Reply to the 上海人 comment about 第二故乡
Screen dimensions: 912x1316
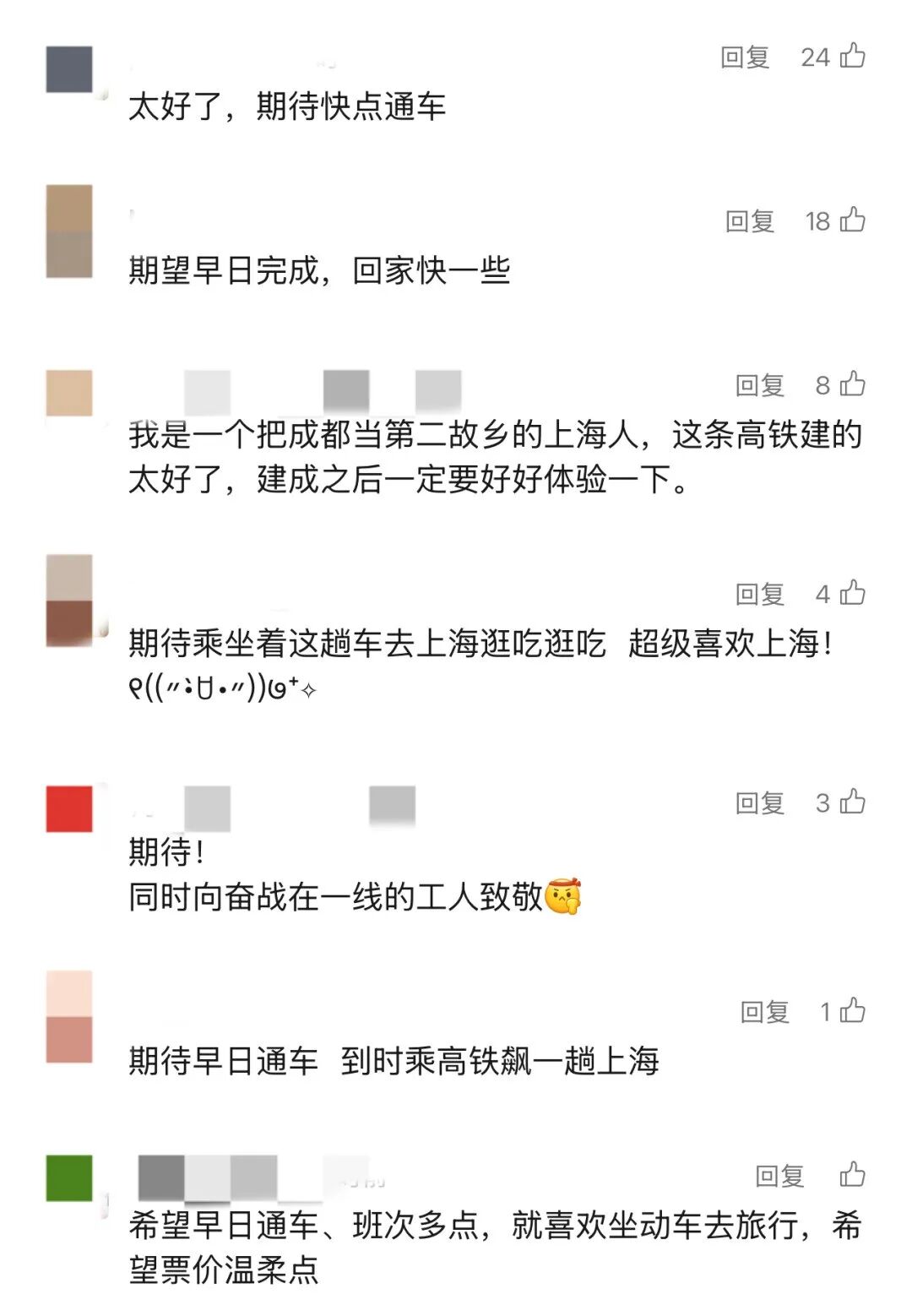[759, 385]
